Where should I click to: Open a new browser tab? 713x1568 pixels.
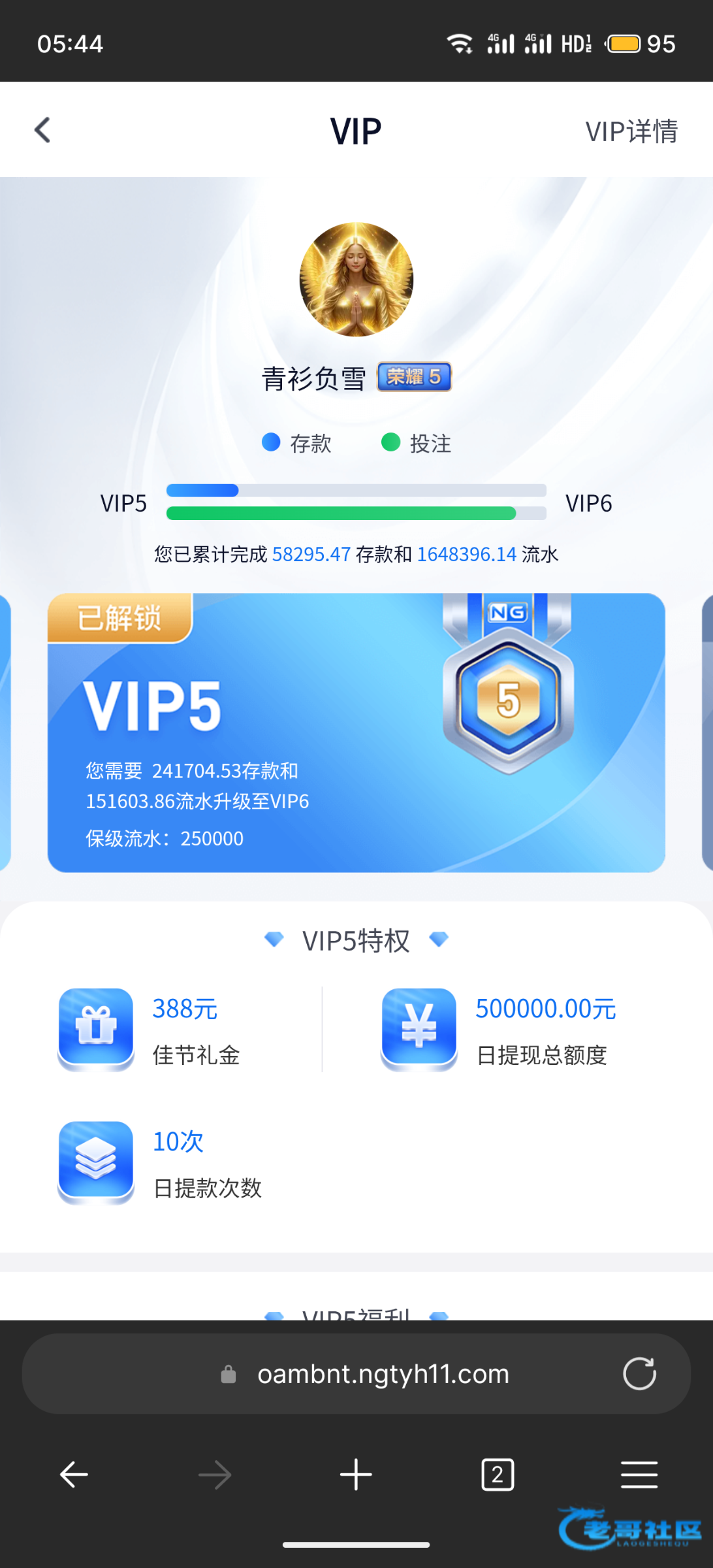pos(356,1475)
